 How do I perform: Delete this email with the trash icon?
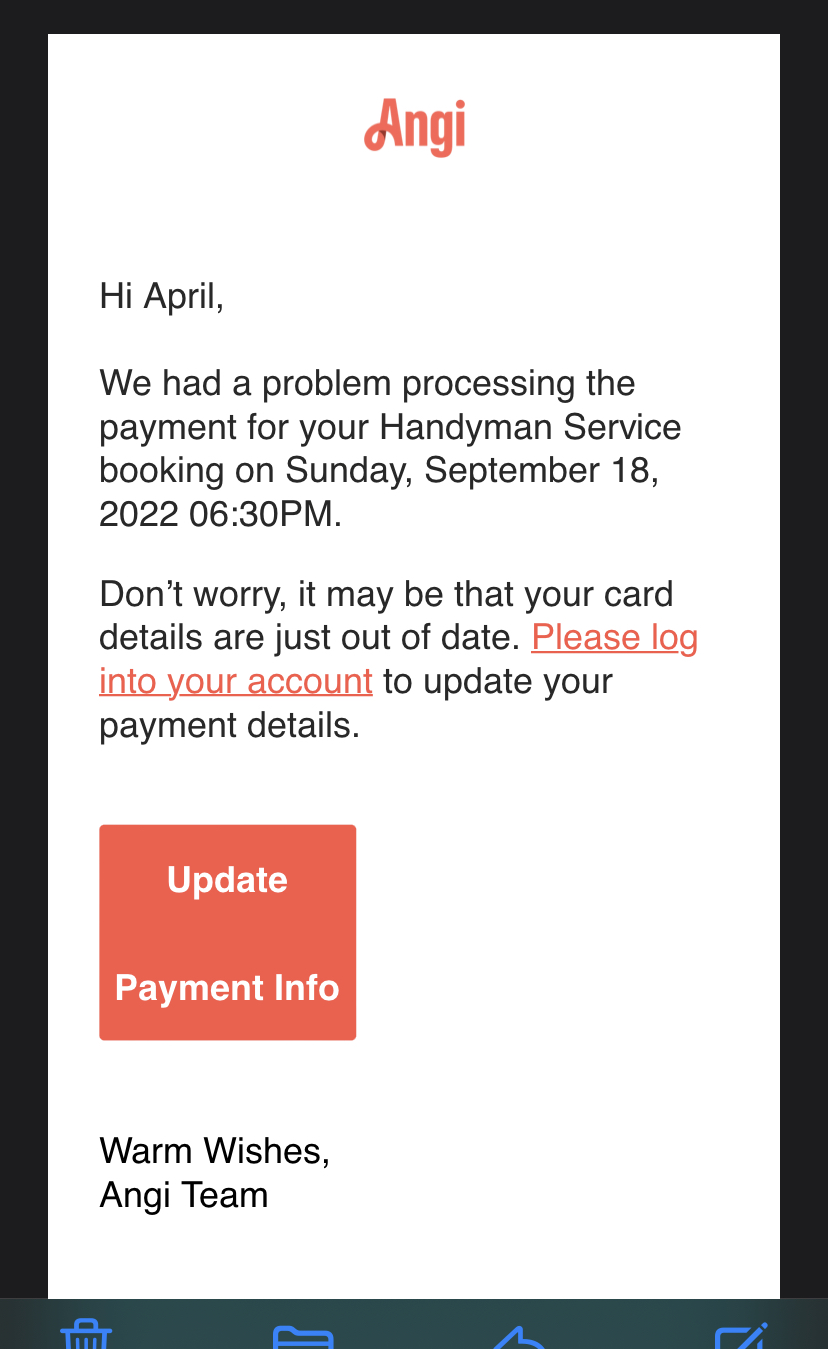point(87,1335)
